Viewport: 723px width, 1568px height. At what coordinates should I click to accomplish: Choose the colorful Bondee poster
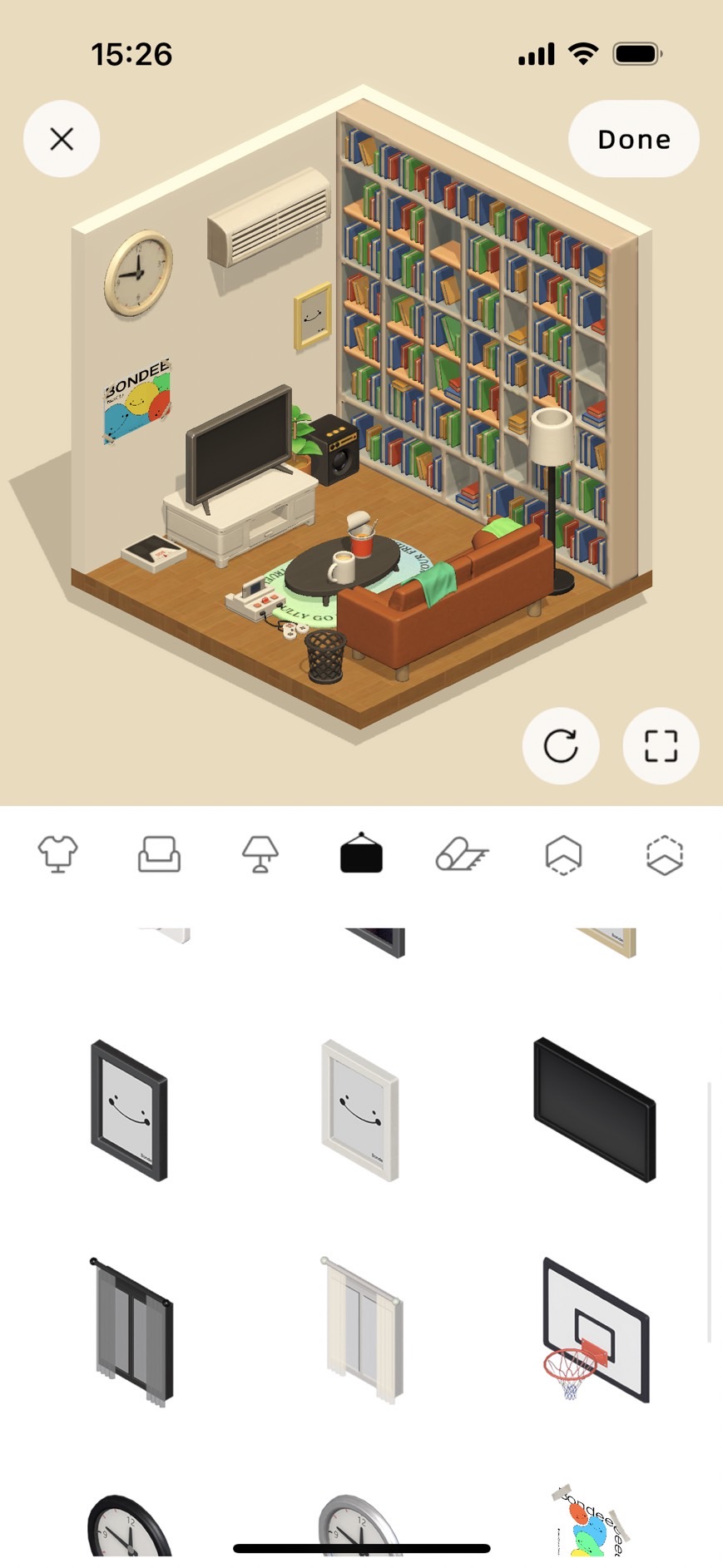(591, 1521)
